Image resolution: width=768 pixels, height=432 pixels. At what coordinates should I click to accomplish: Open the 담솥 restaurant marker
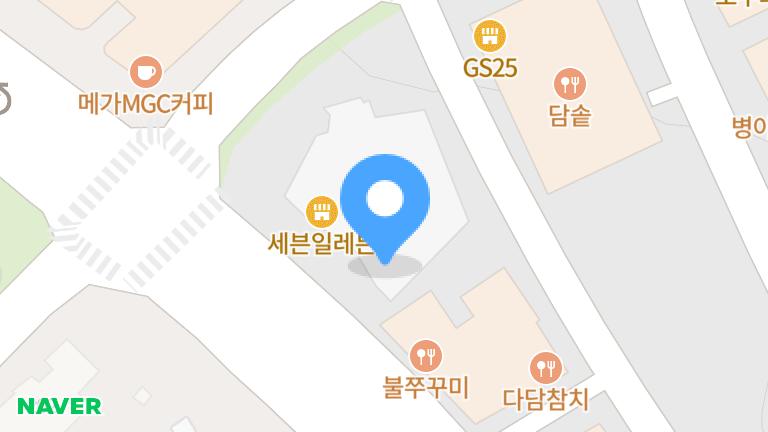point(570,83)
